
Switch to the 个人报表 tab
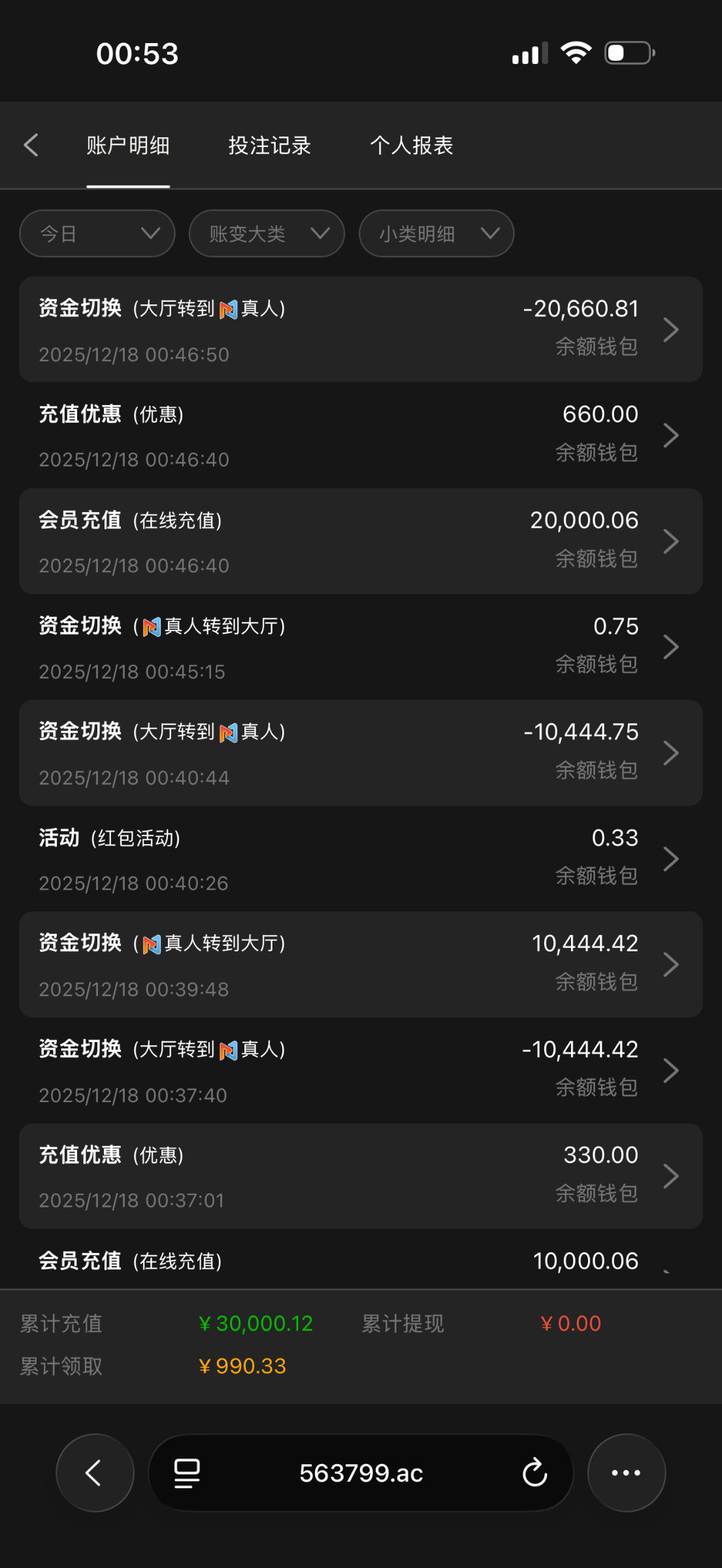(412, 145)
